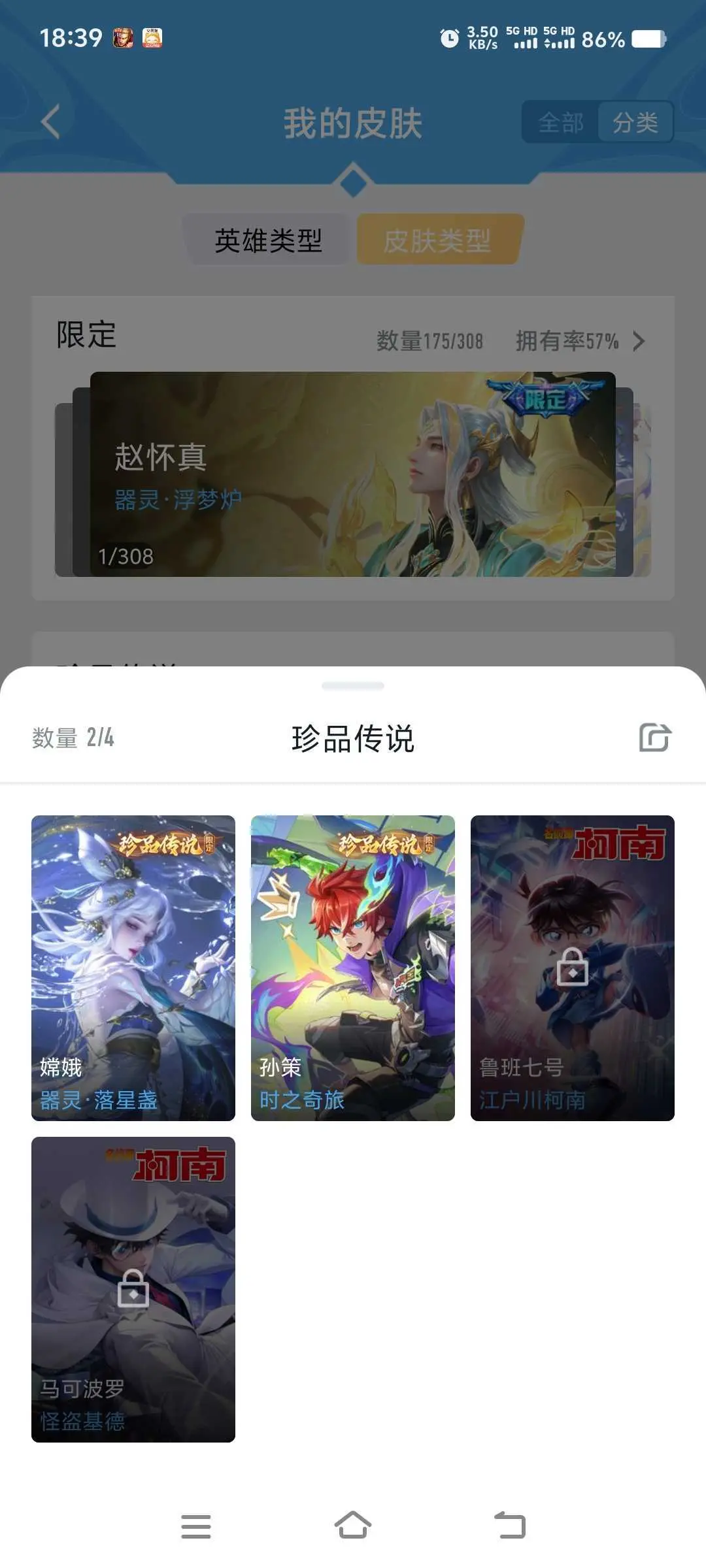706x1568 pixels.
Task: Open locked 马可波罗 怪盗基德 skin card
Action: point(133,1289)
